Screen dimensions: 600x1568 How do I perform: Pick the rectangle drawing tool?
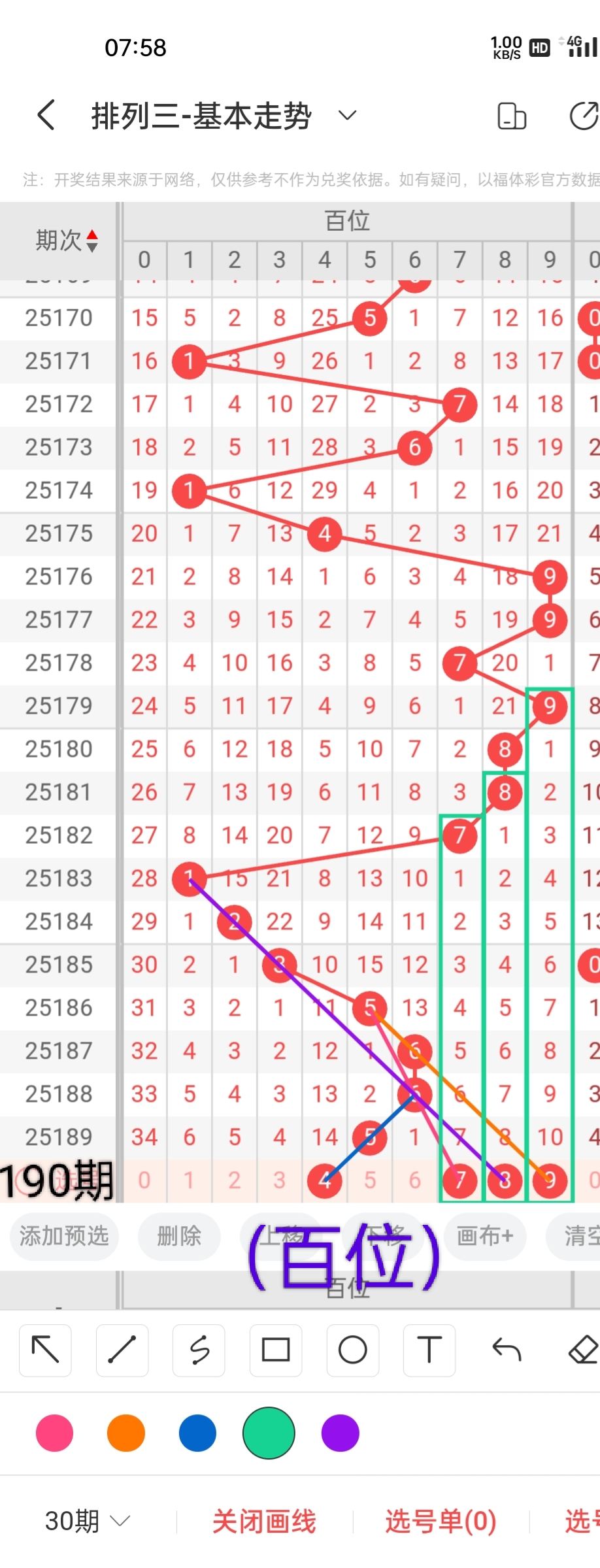click(276, 1350)
